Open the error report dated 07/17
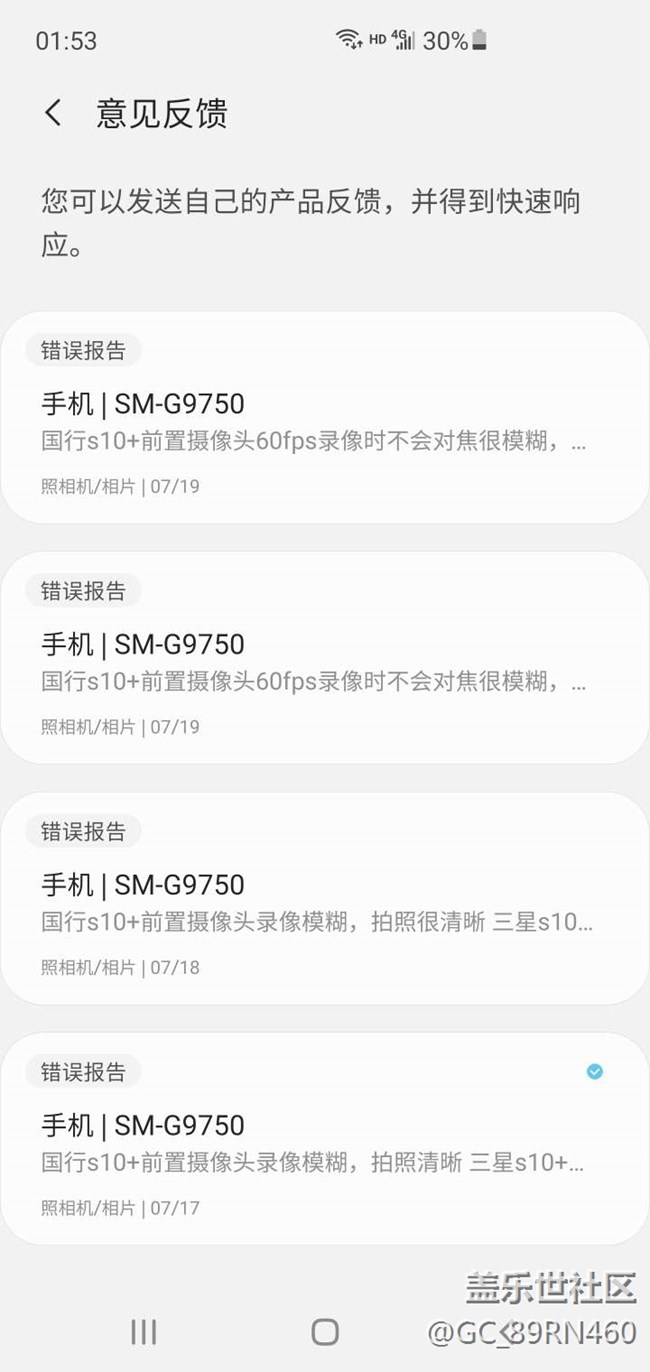The height and width of the screenshot is (1372, 650). [x=324, y=1138]
